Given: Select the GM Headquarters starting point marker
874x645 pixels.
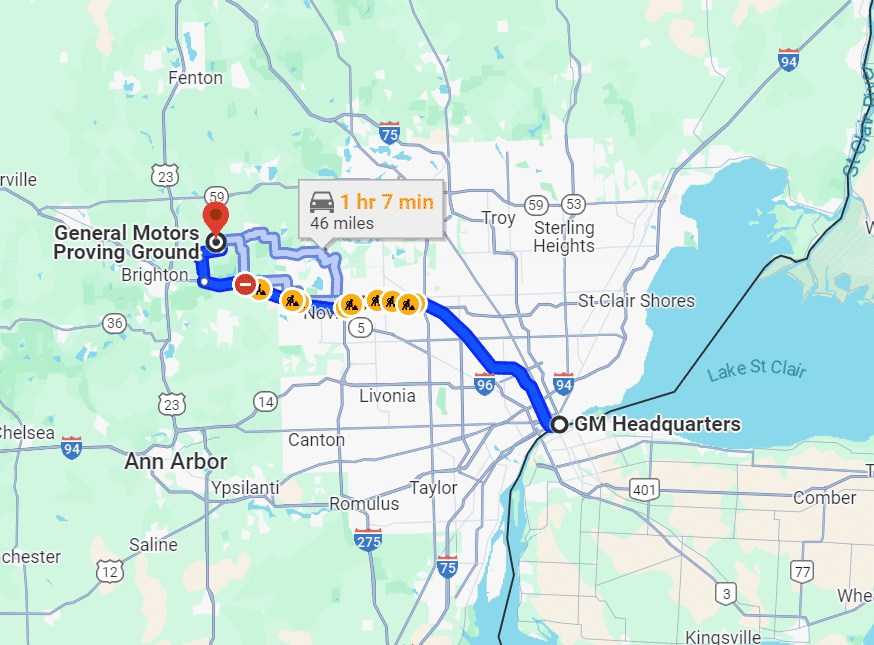Looking at the screenshot, I should click(559, 424).
